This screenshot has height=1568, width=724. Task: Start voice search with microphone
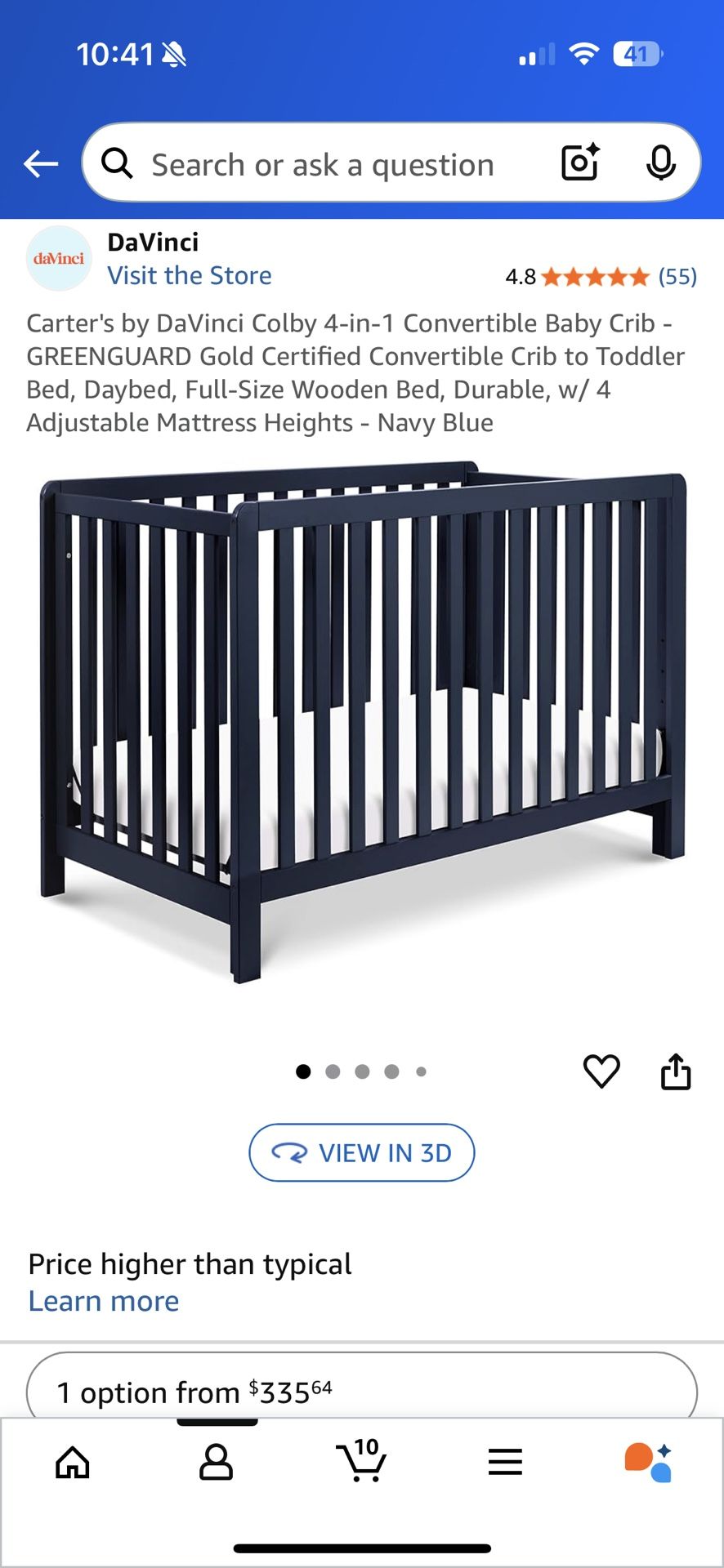click(x=660, y=163)
